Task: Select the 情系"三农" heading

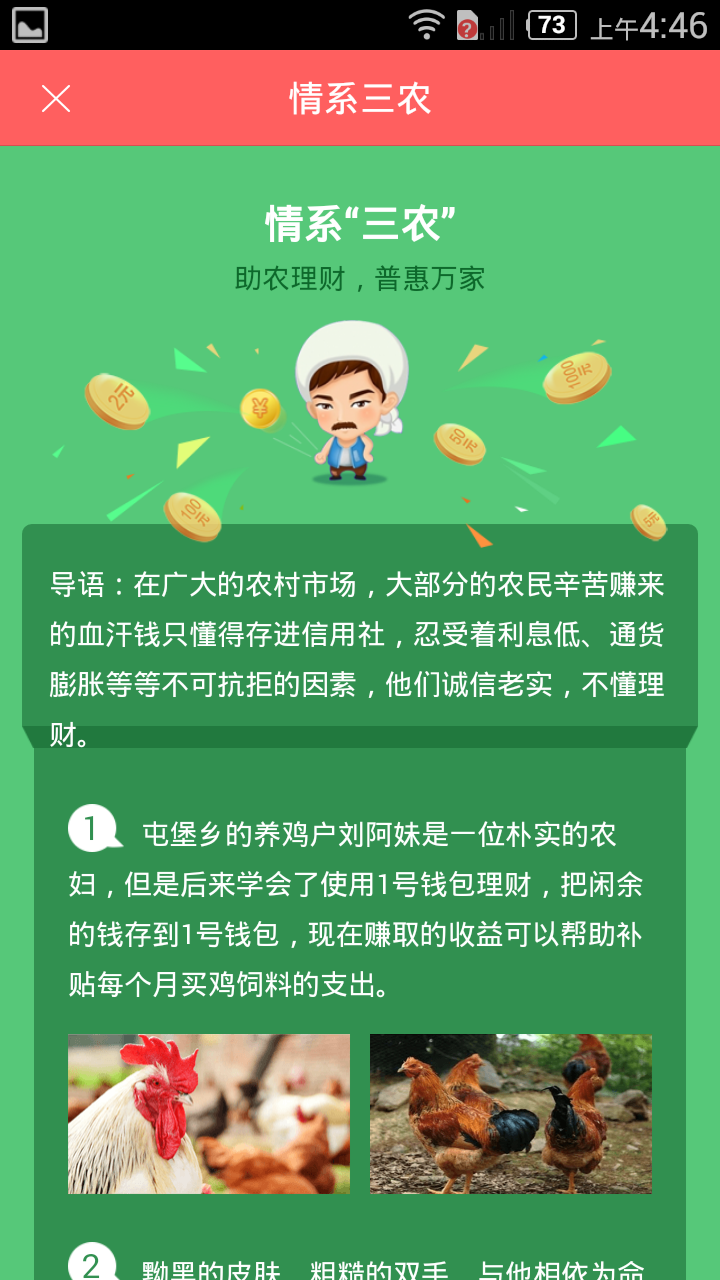Action: click(x=360, y=222)
